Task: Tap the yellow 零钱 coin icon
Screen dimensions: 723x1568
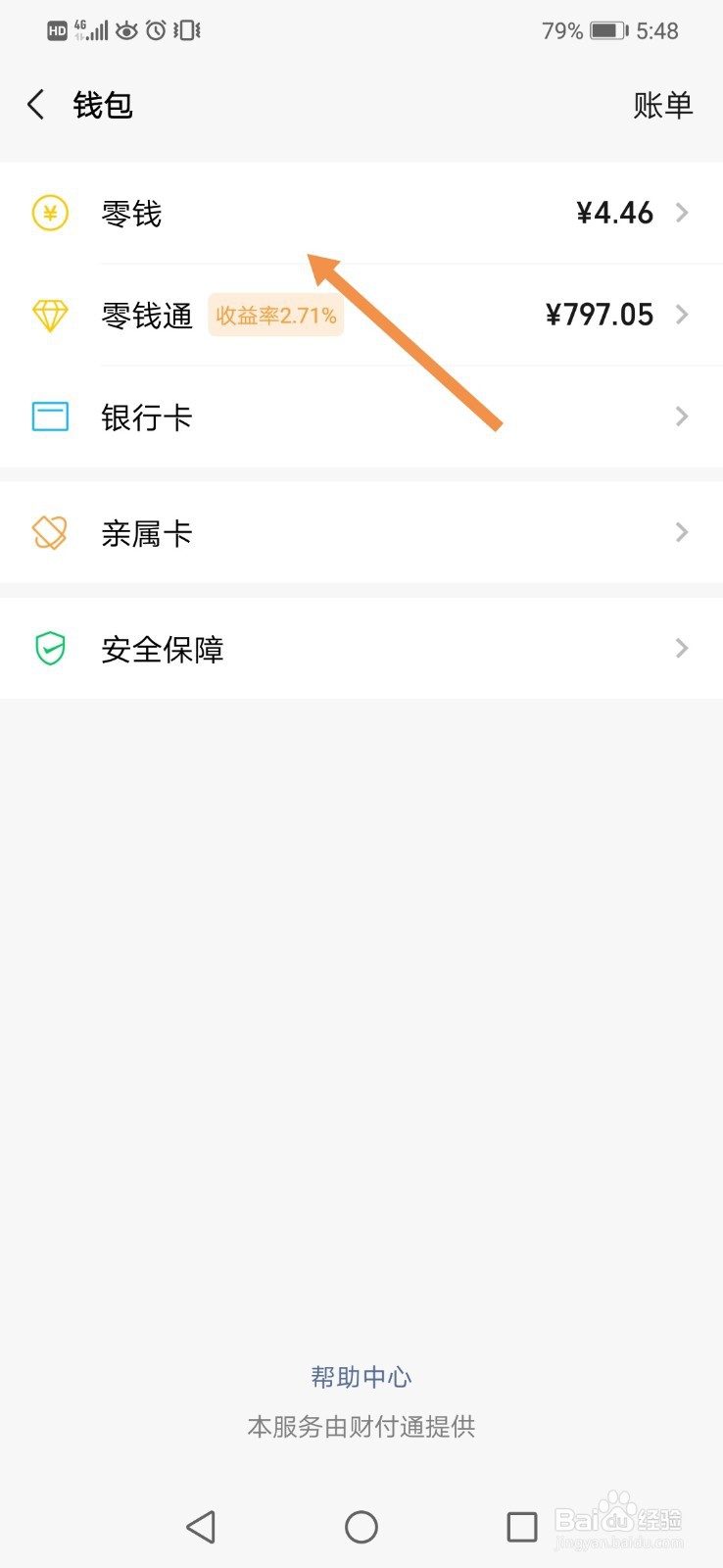Action: 50,213
